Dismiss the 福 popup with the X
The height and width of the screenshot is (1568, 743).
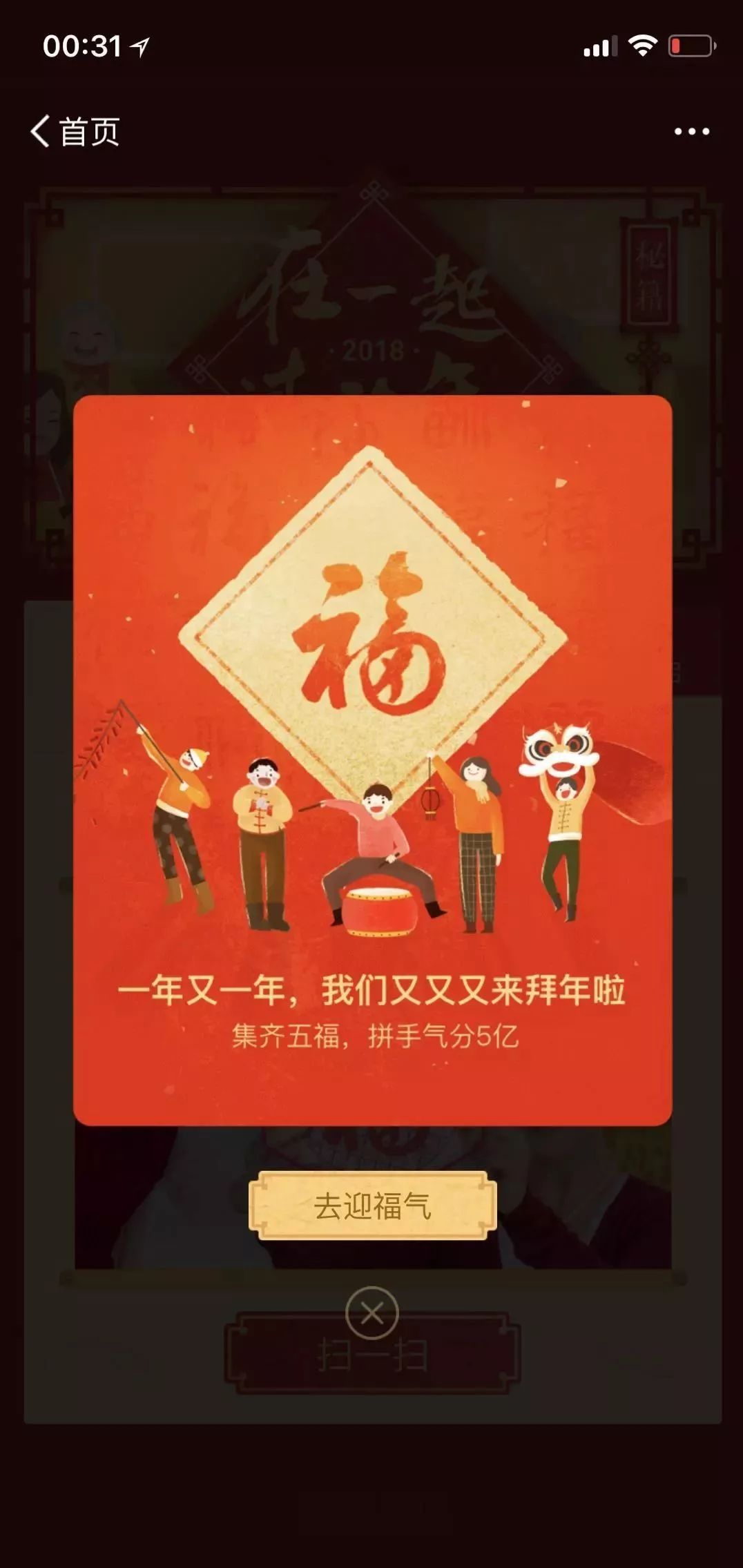point(372,1313)
